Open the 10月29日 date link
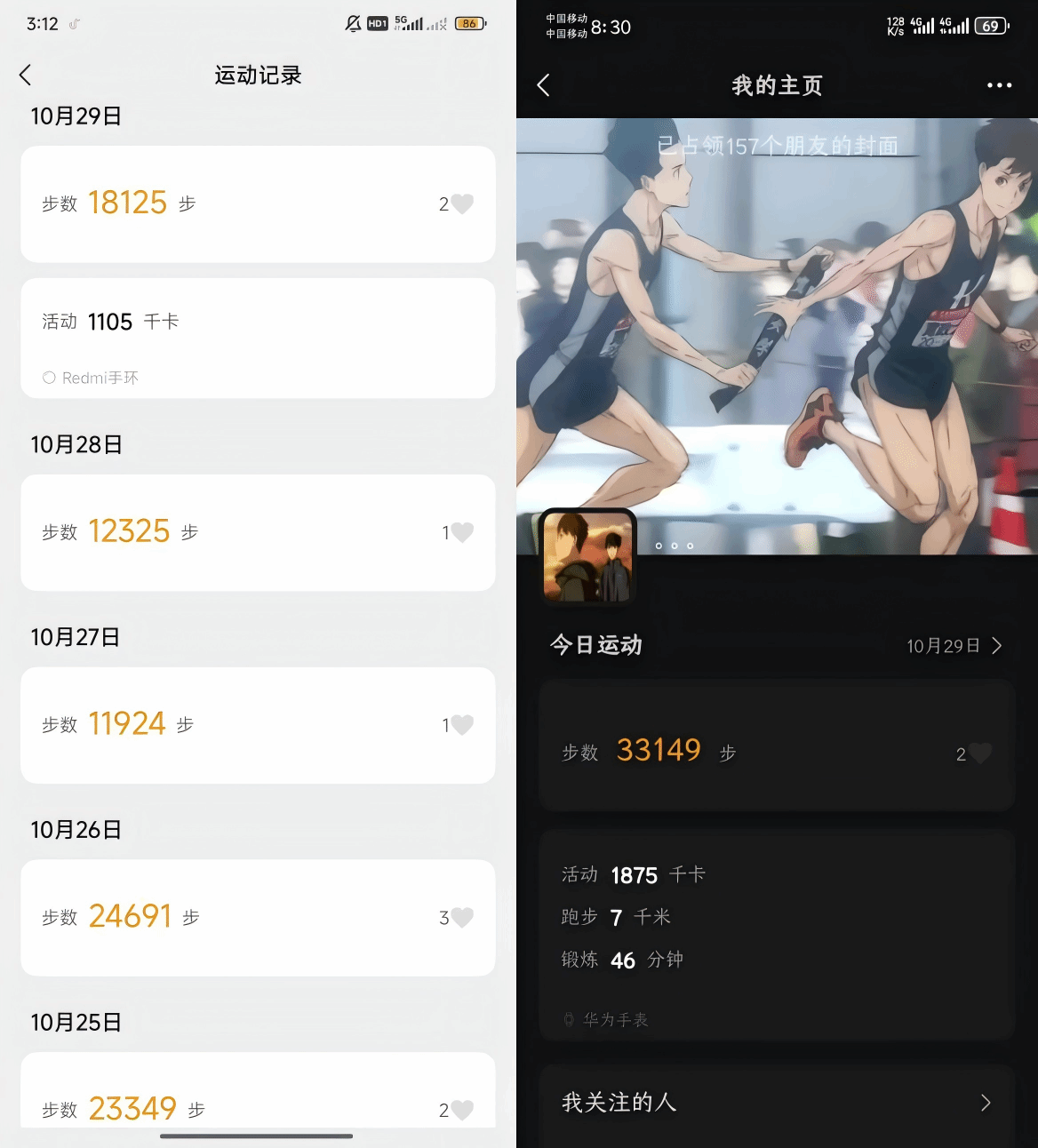1038x1148 pixels. click(x=954, y=646)
